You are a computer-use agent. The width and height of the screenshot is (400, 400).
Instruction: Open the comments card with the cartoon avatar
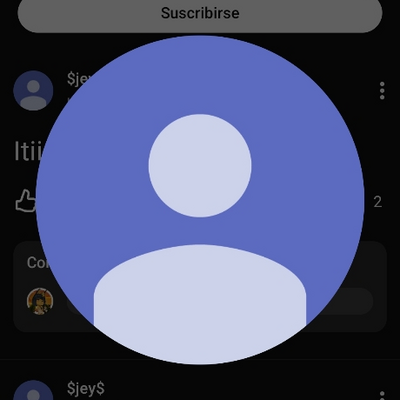[200, 287]
